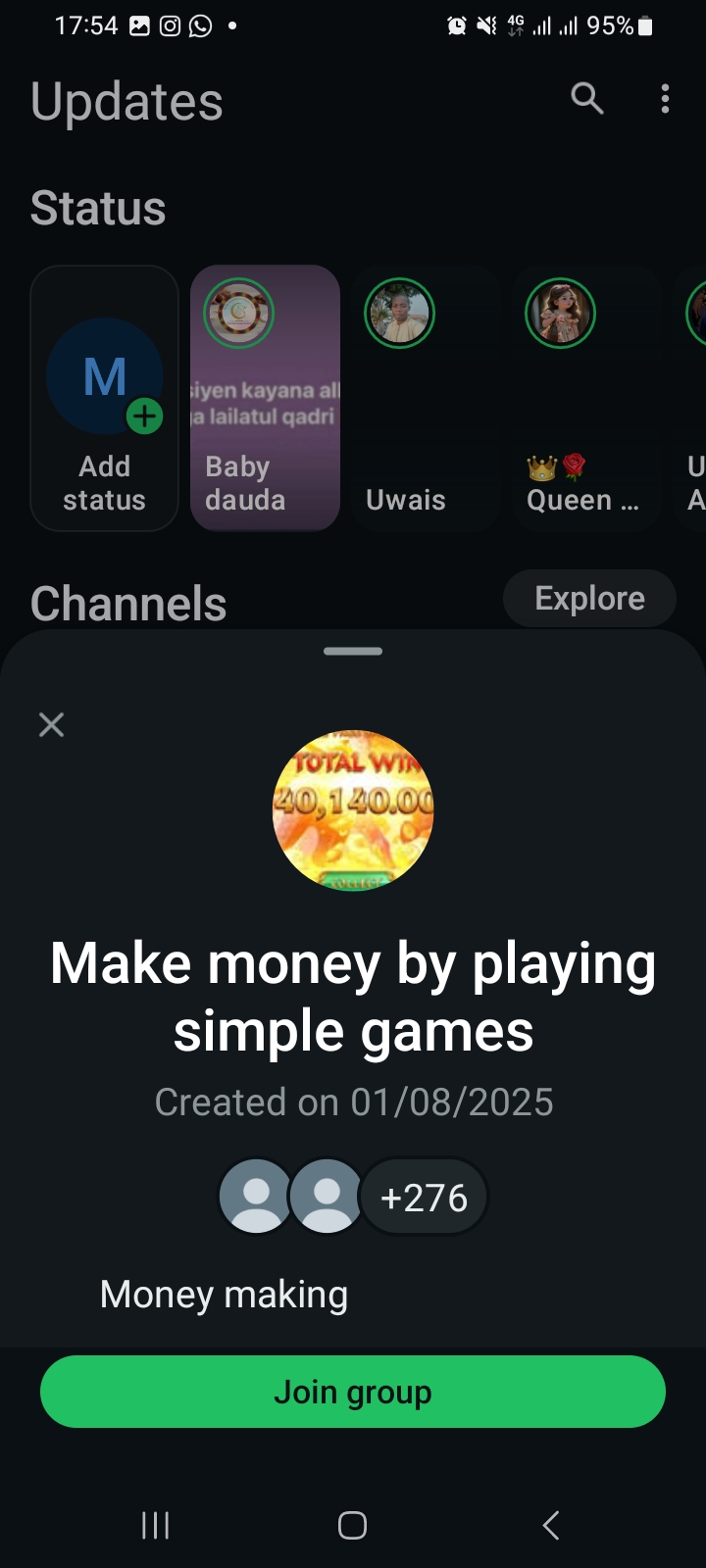Image resolution: width=706 pixels, height=1568 pixels.
Task: Go back using system navigation
Action: point(551,1525)
